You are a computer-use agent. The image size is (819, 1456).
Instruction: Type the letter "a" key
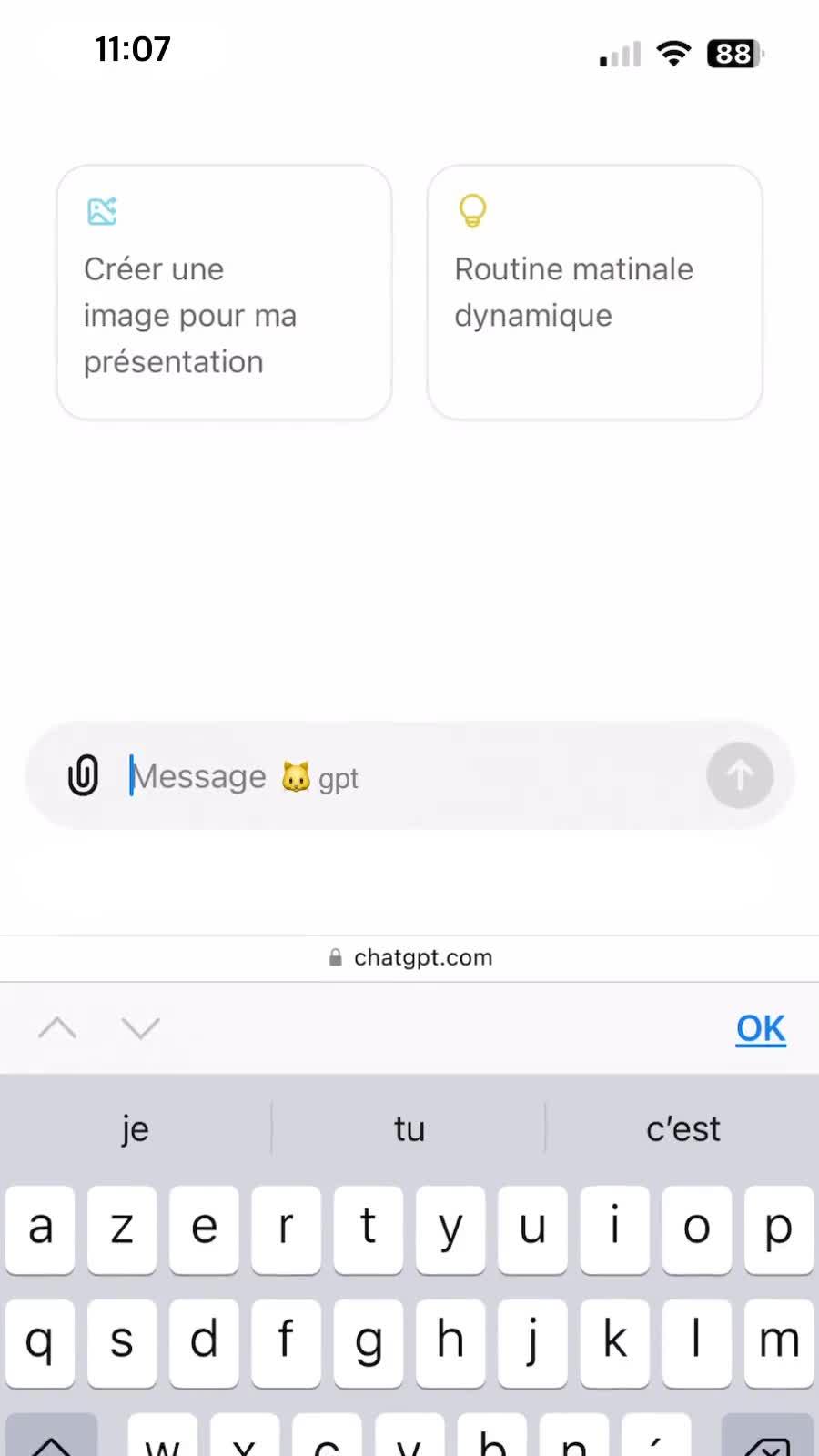pos(40,1228)
